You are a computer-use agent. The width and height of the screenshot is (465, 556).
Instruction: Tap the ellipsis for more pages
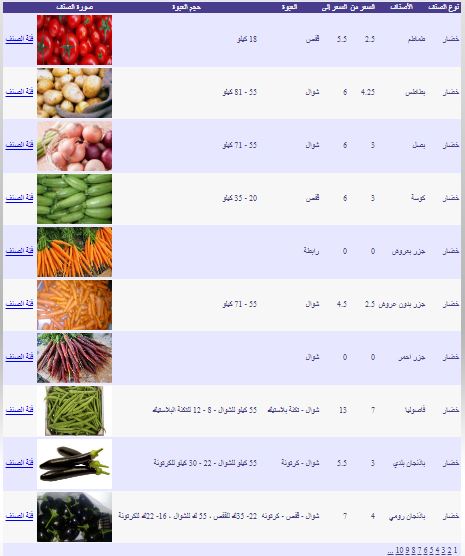pyautogui.click(x=391, y=552)
